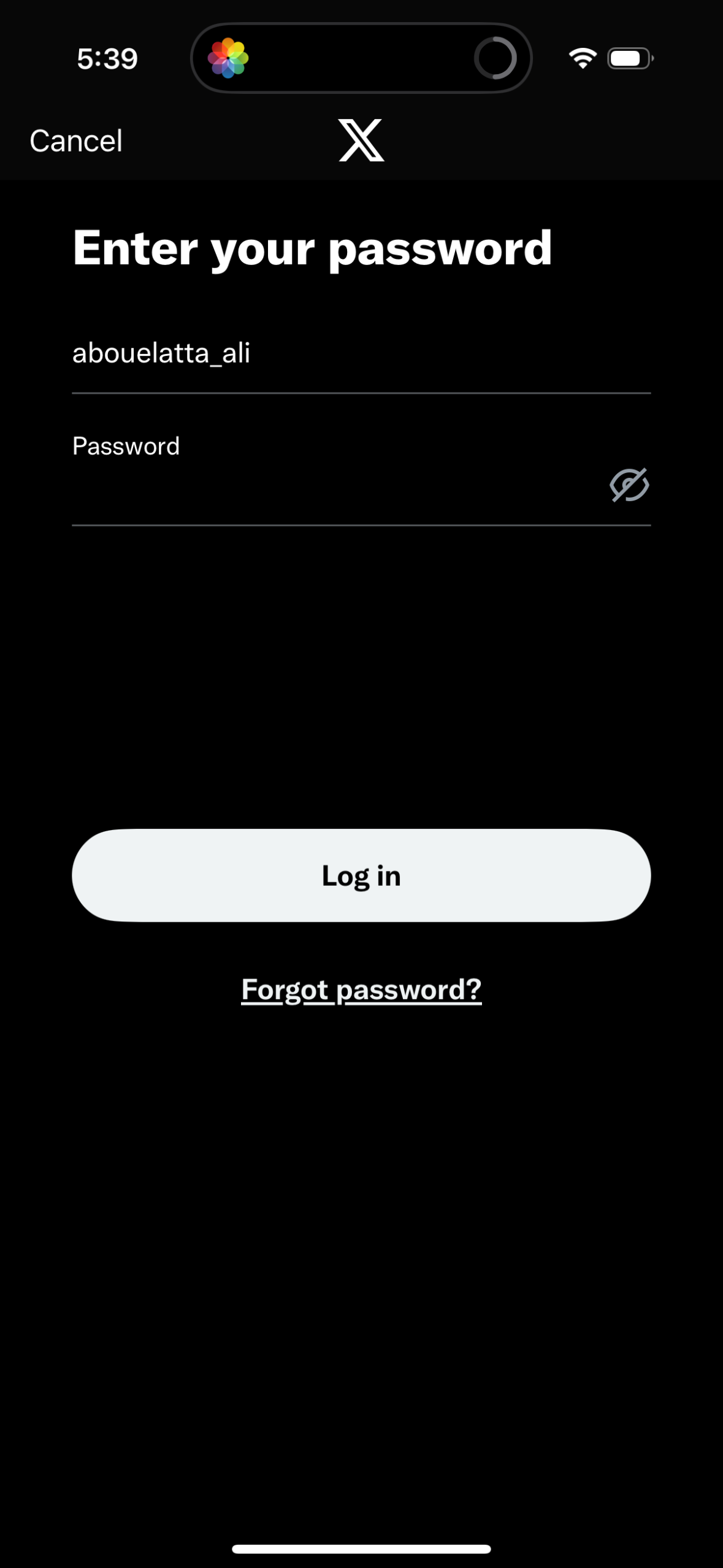This screenshot has height=1568, width=723.
Task: Tap the clock showing 5:39
Action: point(106,58)
